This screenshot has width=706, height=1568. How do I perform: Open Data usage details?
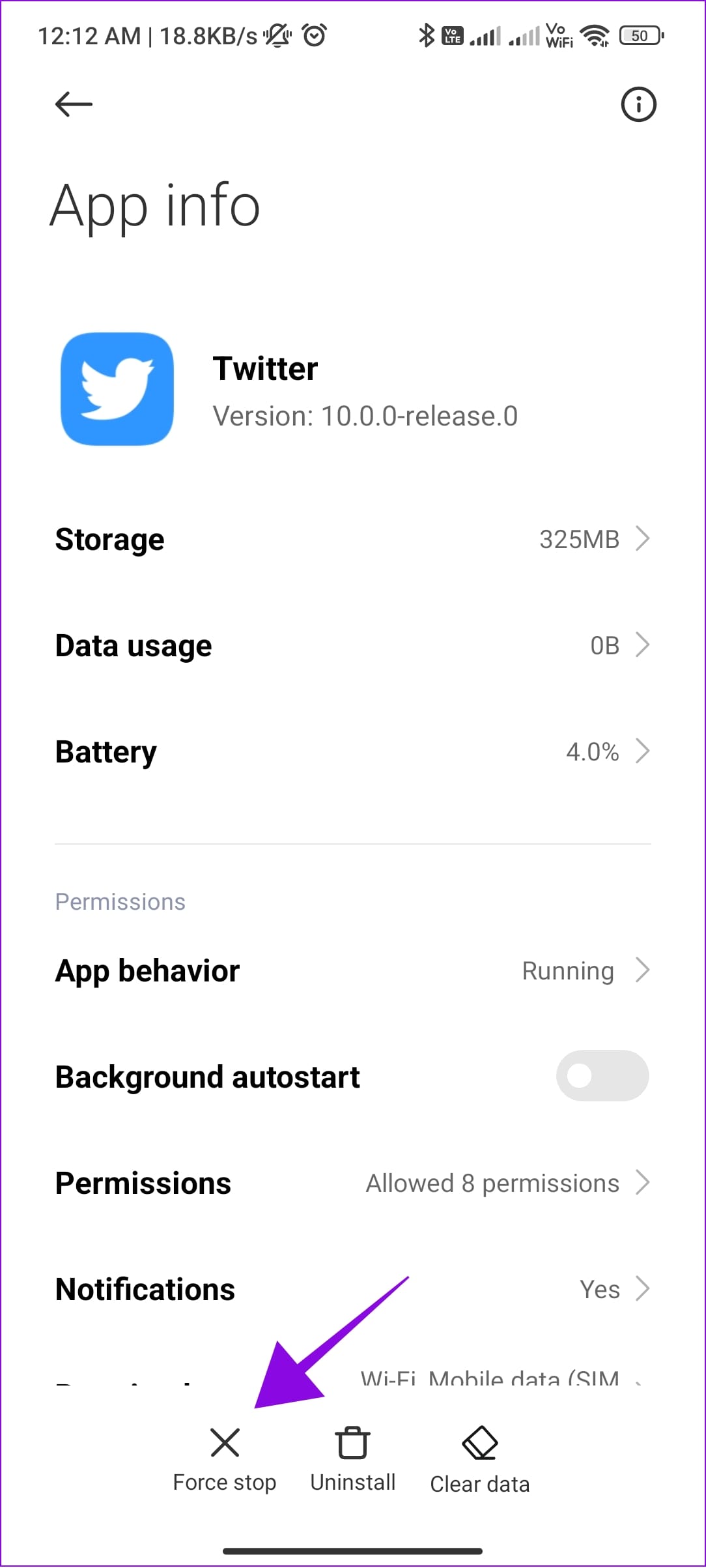point(353,646)
